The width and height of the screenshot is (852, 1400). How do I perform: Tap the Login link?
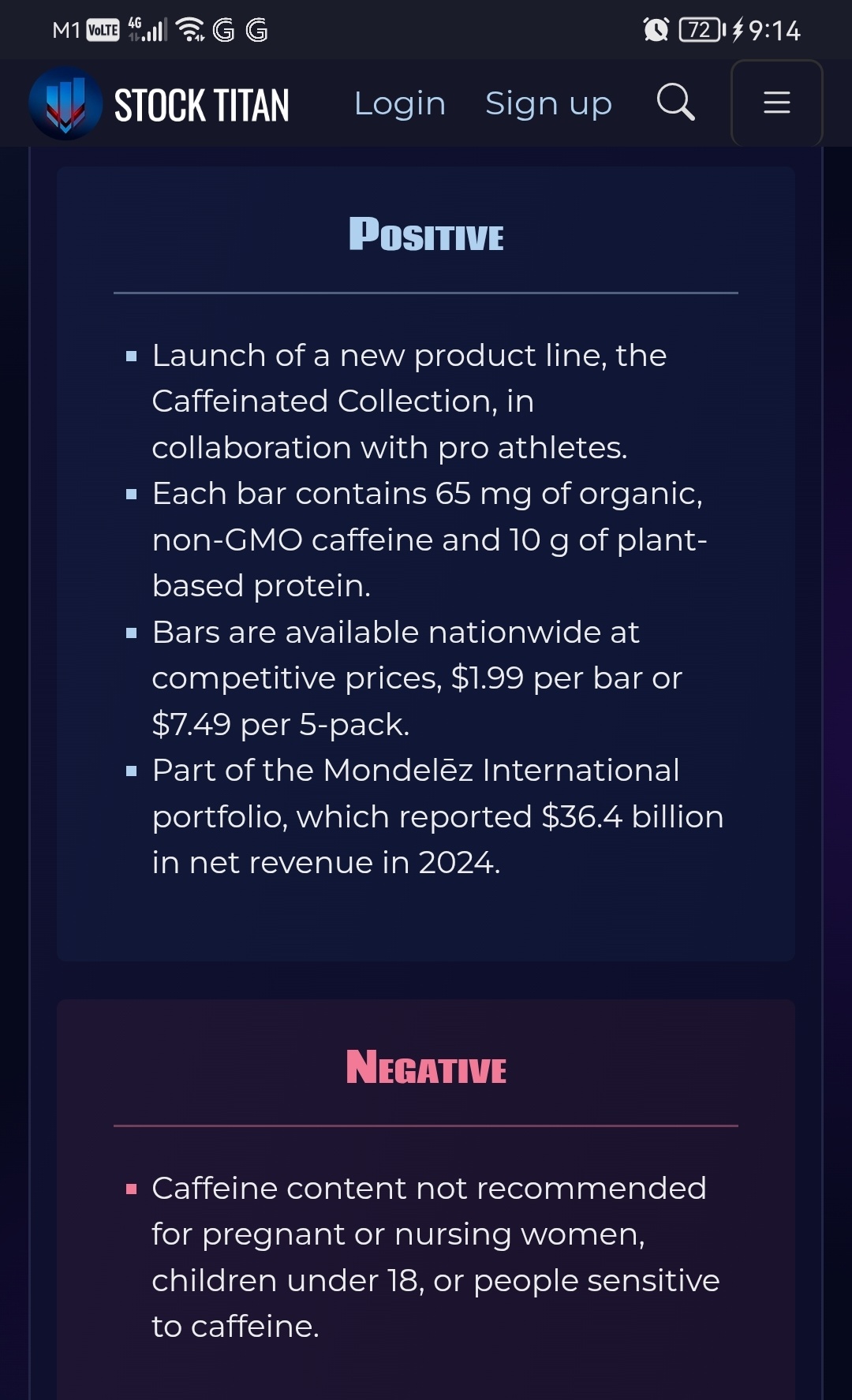pyautogui.click(x=400, y=103)
